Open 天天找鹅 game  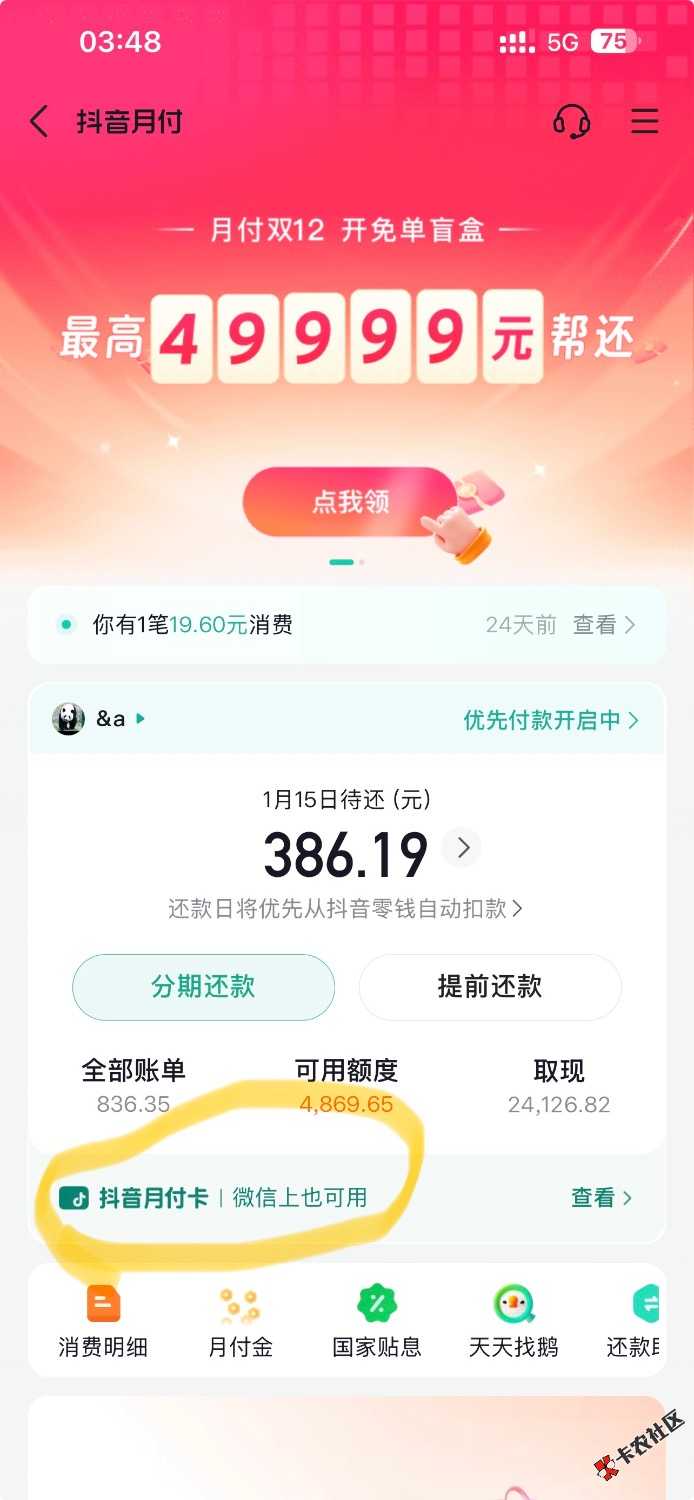[x=514, y=1322]
